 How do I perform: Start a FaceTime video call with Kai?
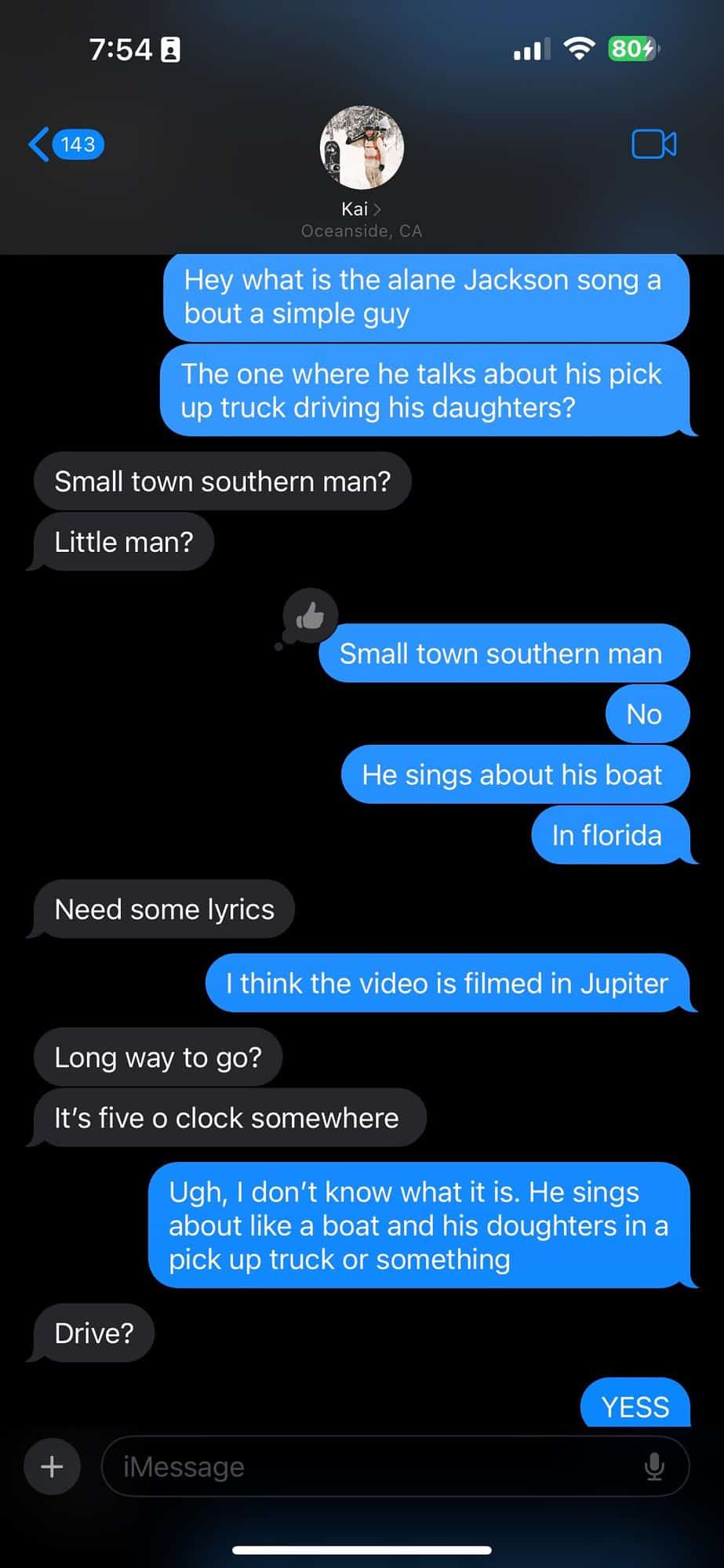(653, 144)
